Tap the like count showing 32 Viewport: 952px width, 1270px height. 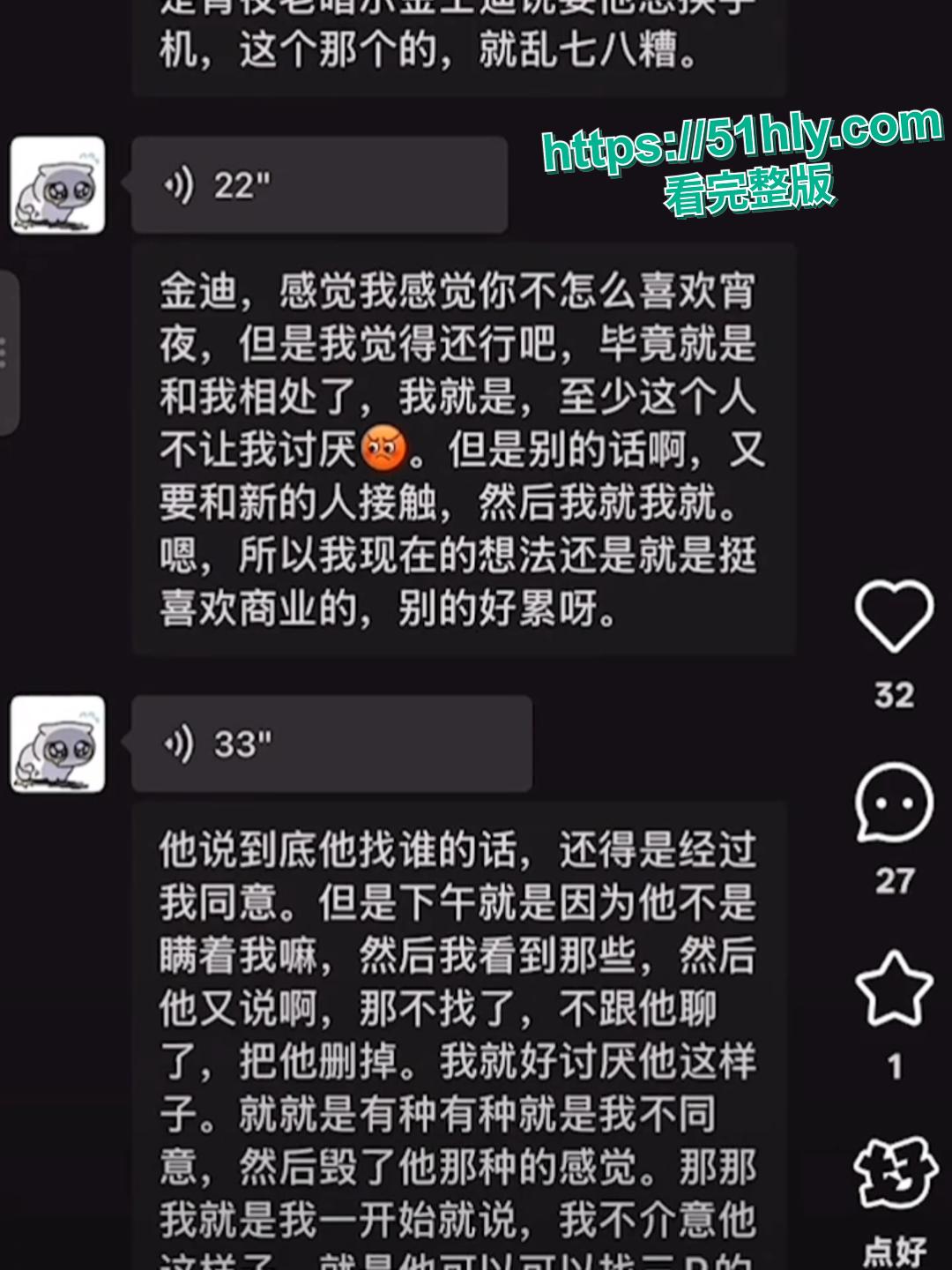pos(896,695)
